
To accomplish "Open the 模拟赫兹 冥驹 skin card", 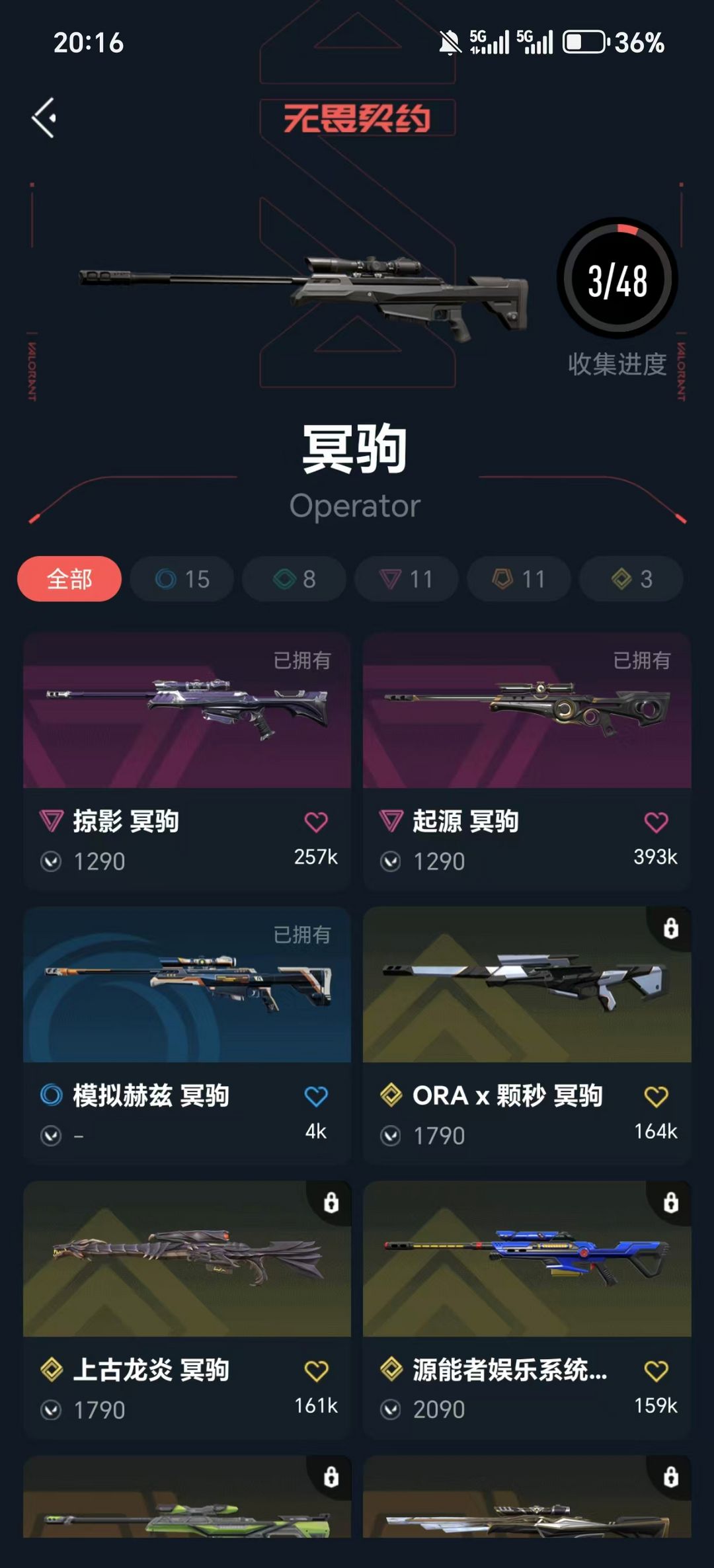I will coord(187,985).
